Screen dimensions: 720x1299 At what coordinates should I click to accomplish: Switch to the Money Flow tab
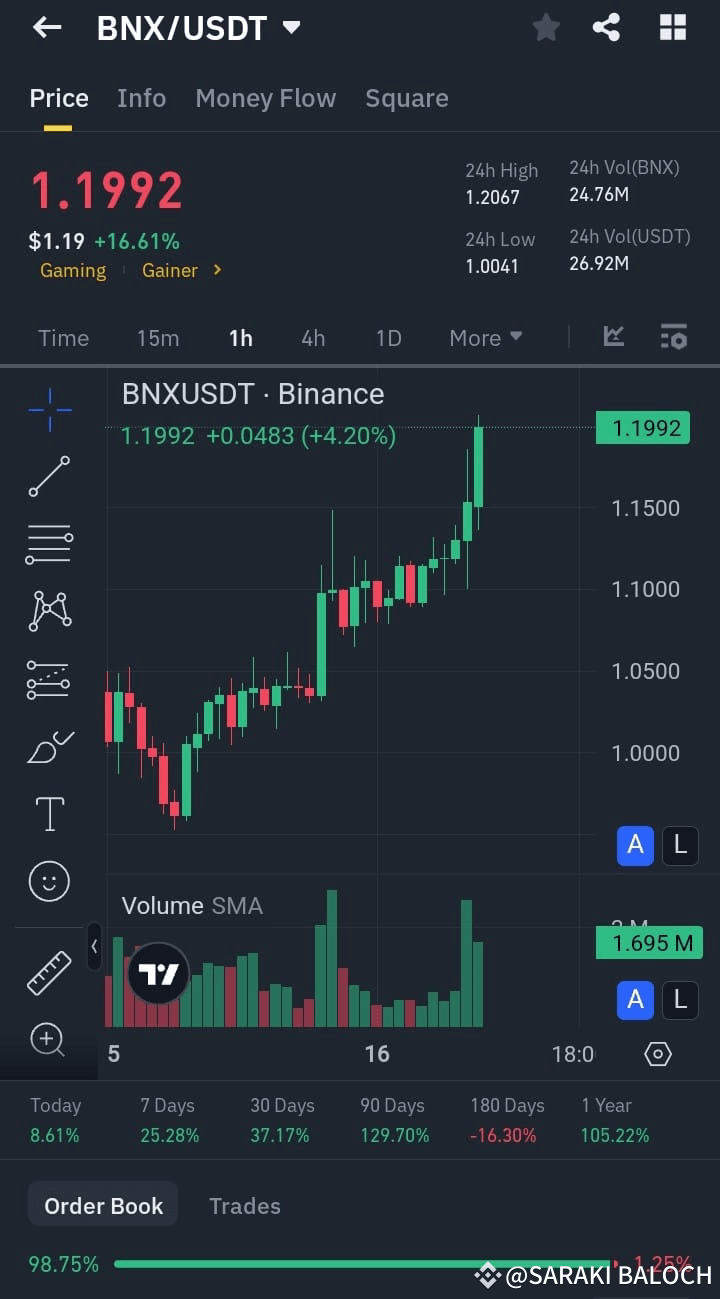pyautogui.click(x=265, y=97)
